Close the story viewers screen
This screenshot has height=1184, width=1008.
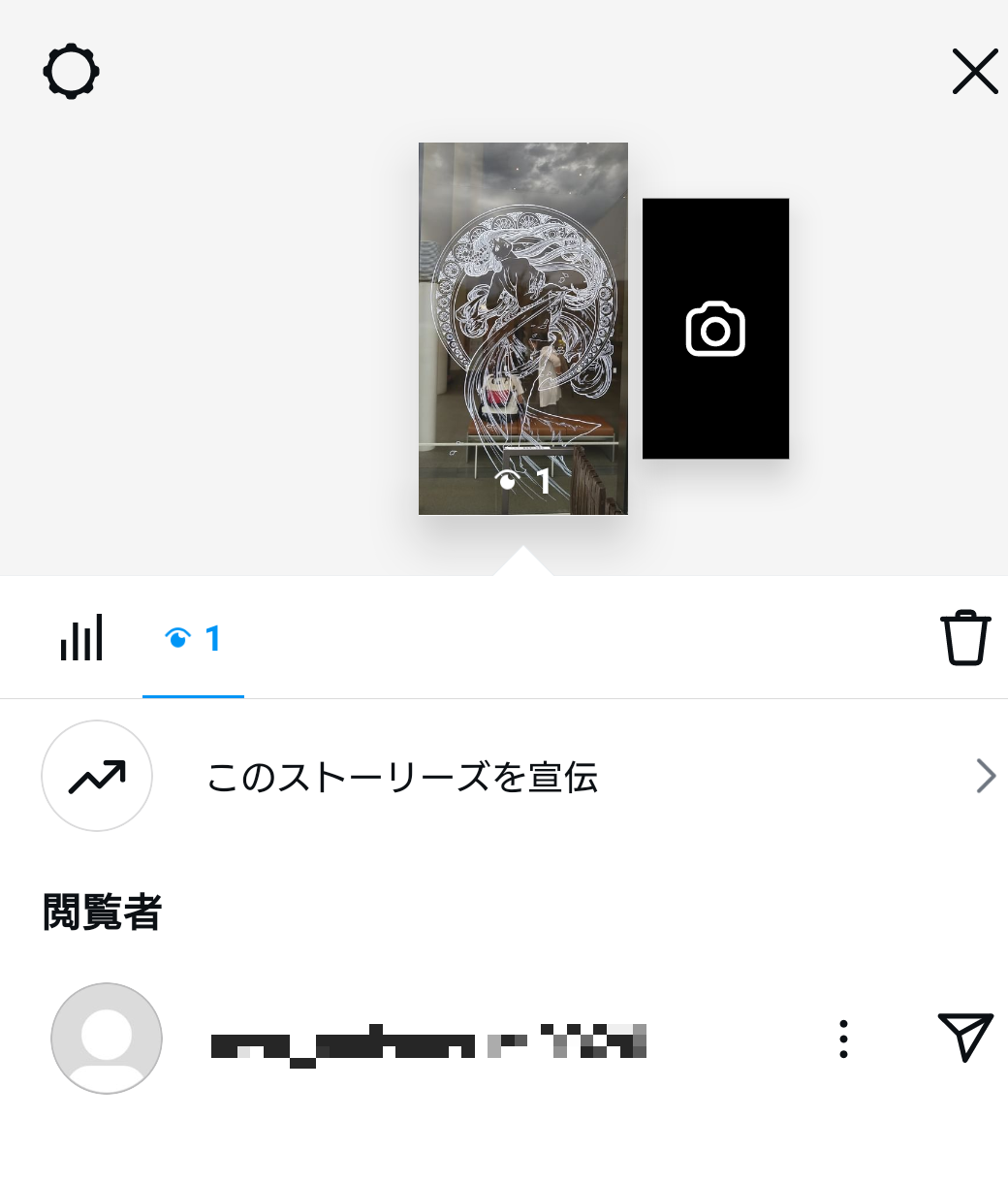pyautogui.click(x=974, y=72)
